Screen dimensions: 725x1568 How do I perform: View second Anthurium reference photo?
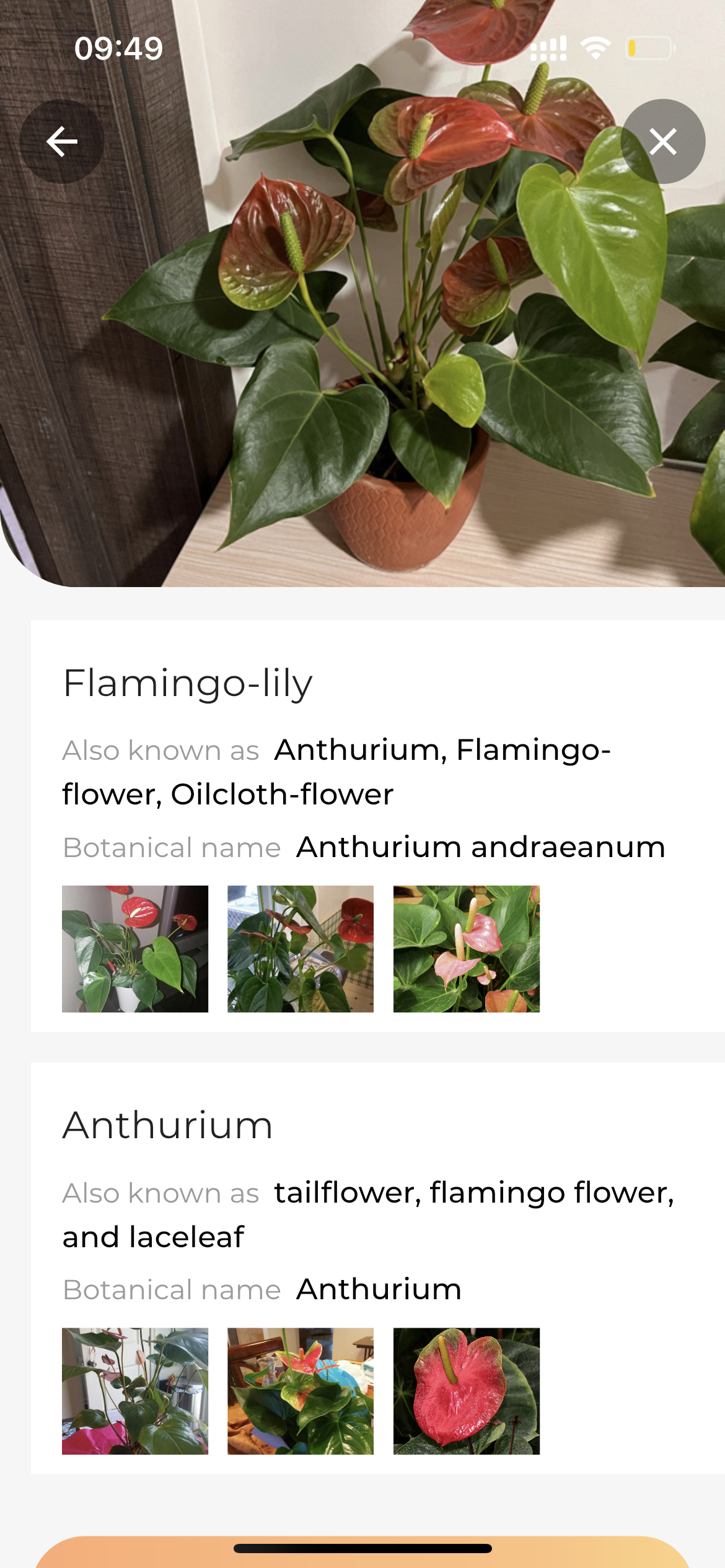tap(301, 1391)
